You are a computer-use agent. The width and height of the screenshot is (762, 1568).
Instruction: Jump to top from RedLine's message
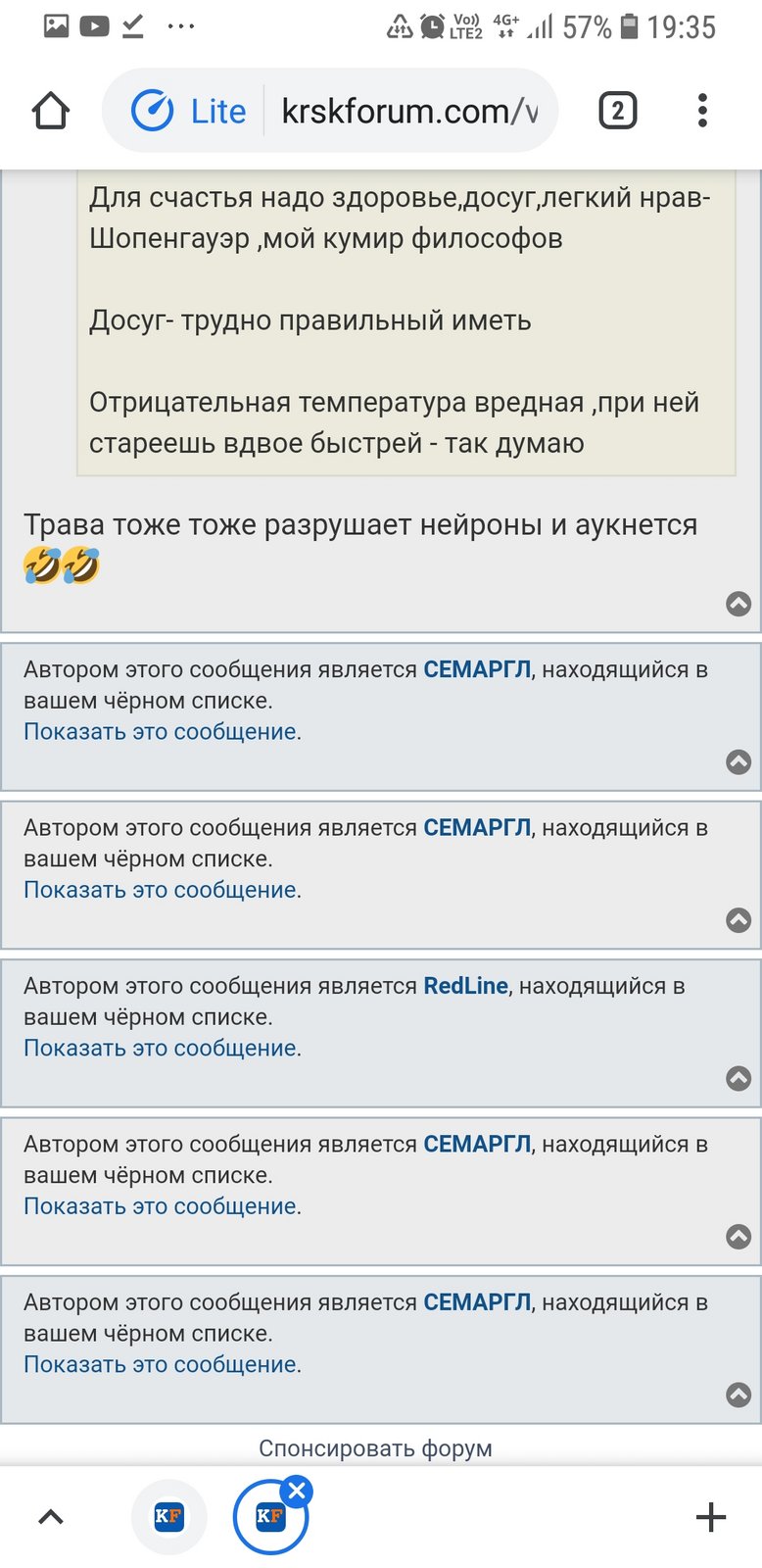pyautogui.click(x=738, y=1078)
